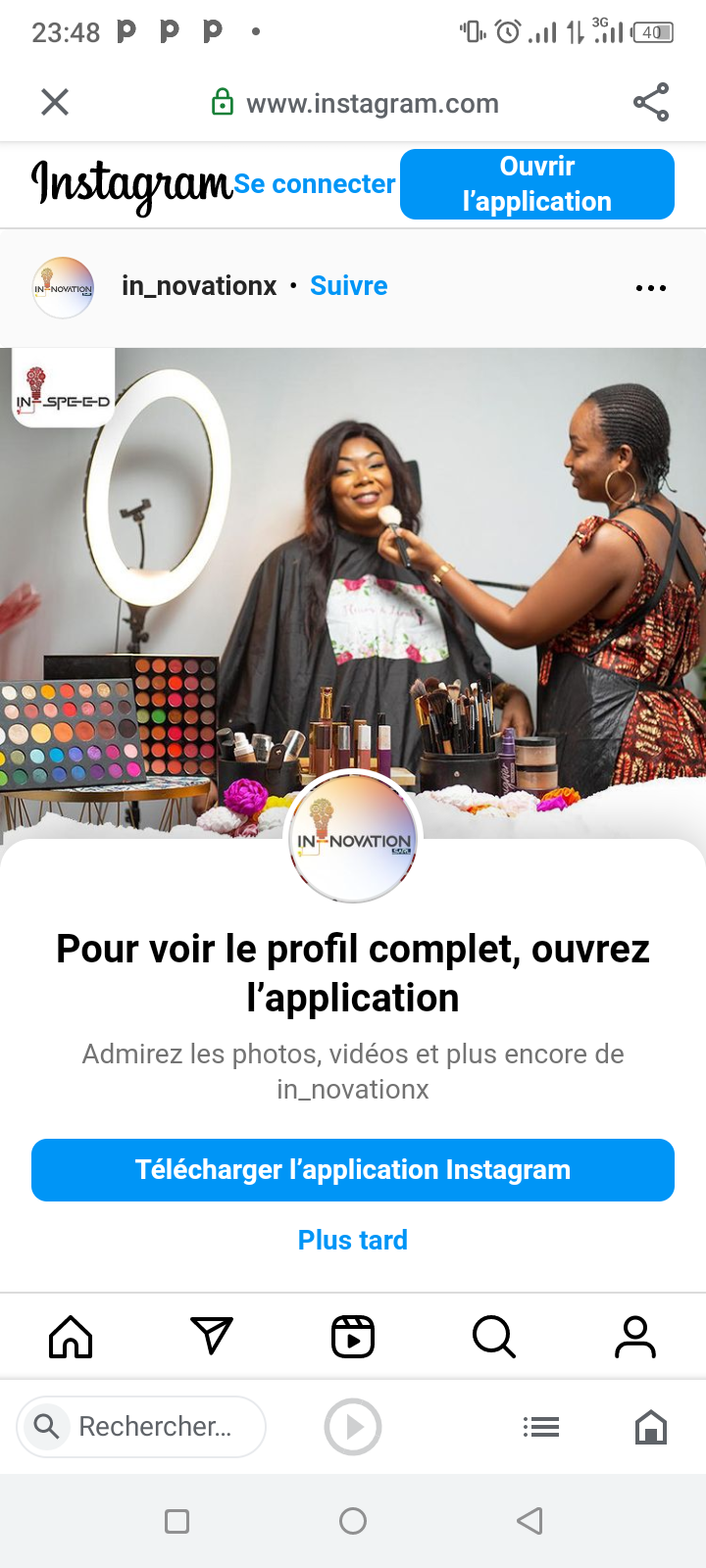
Task: Open Instagram search magnifier tab
Action: click(x=494, y=1337)
